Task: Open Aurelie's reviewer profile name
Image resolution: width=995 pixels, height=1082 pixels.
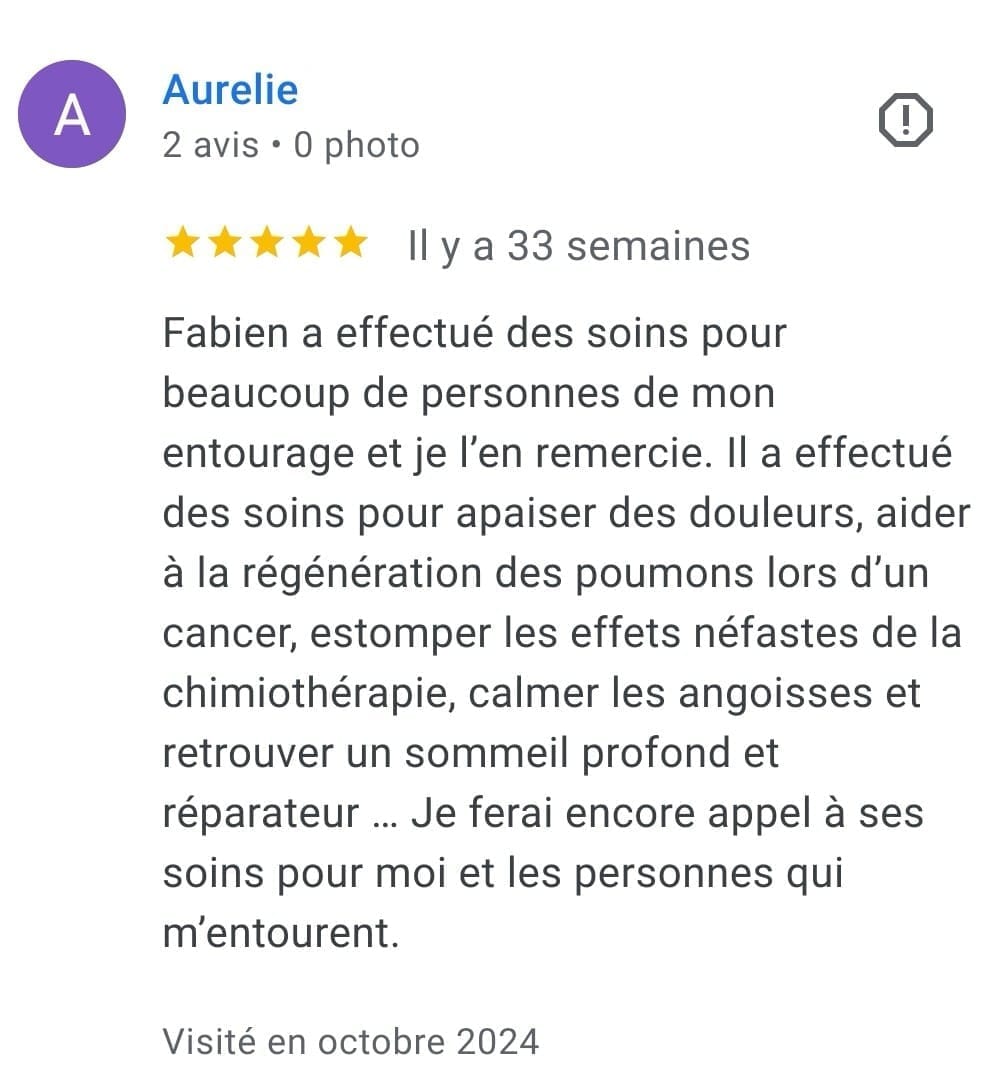Action: [x=230, y=90]
